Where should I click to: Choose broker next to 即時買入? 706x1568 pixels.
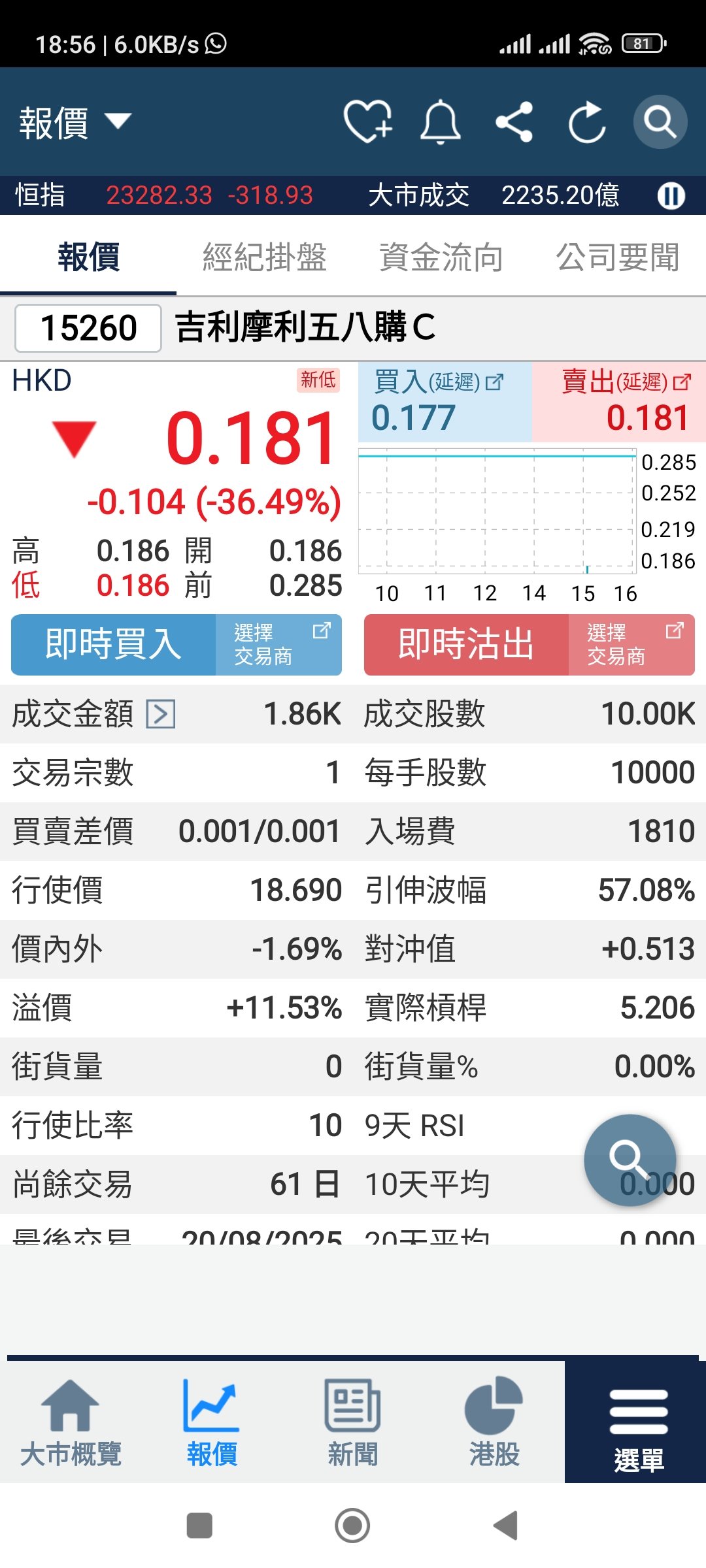(279, 645)
